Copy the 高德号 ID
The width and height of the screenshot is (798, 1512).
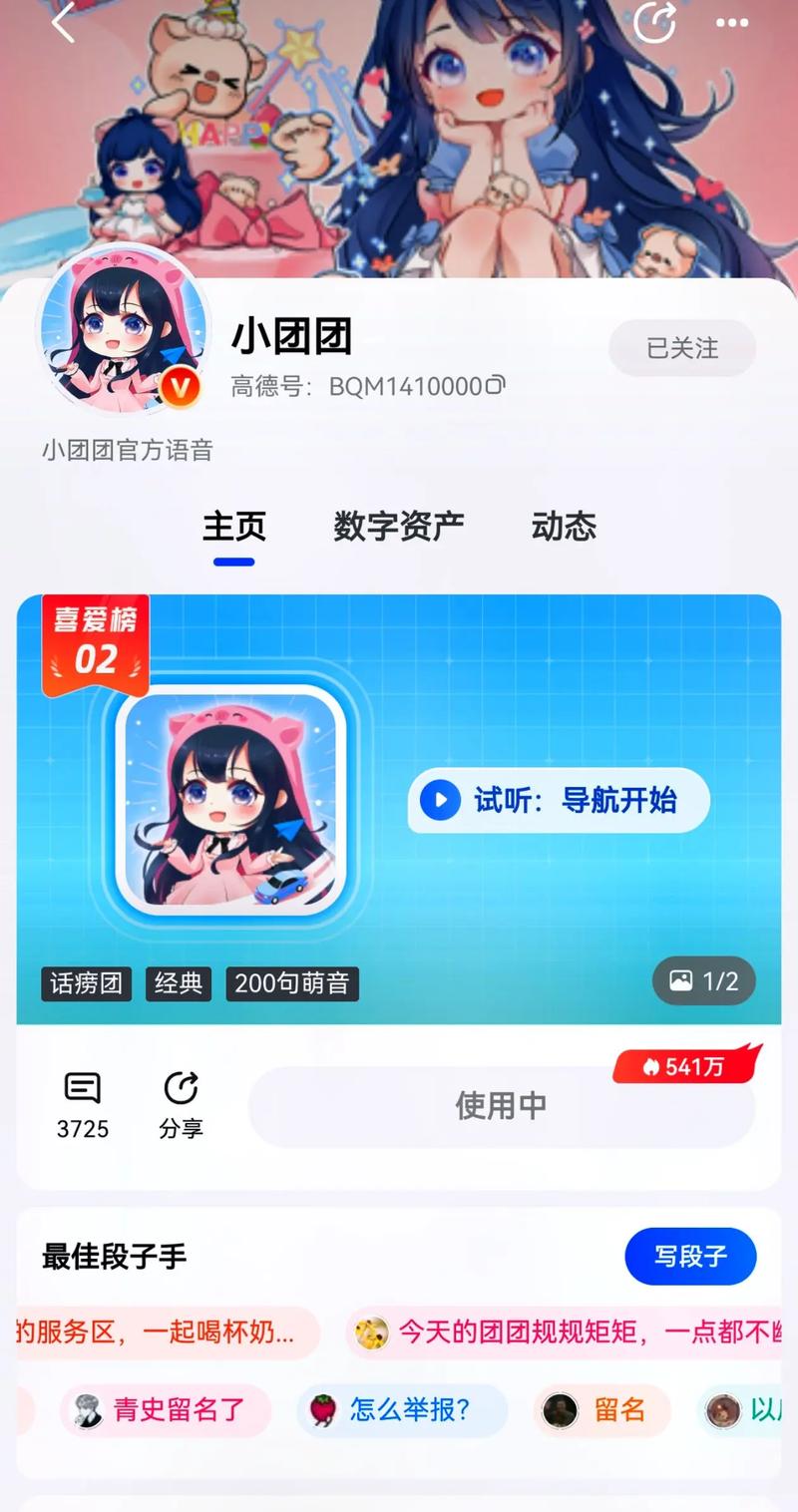(x=496, y=386)
